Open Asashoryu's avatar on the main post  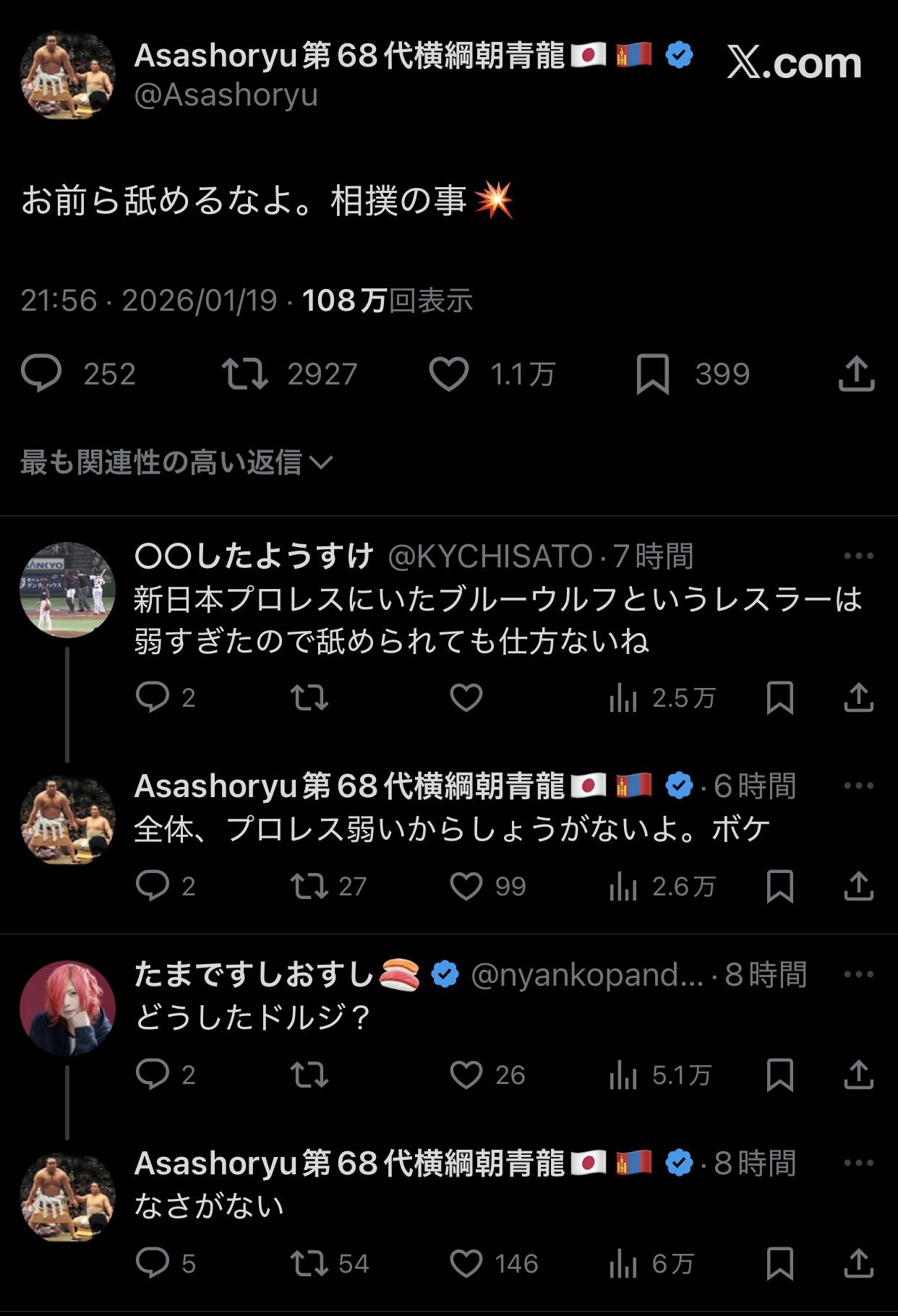pos(67,75)
